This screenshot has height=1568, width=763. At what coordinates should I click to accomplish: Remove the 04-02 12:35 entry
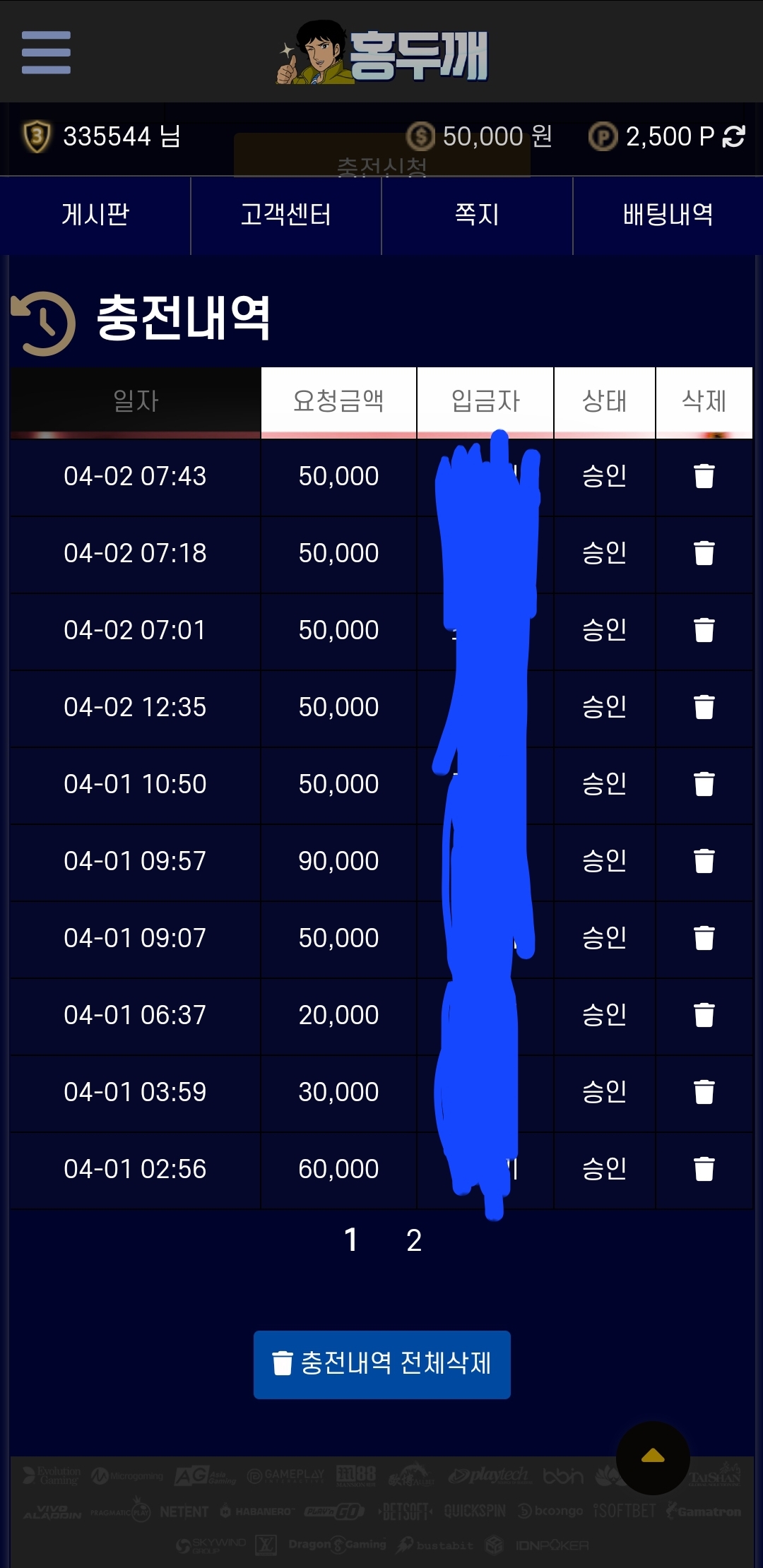coord(704,707)
